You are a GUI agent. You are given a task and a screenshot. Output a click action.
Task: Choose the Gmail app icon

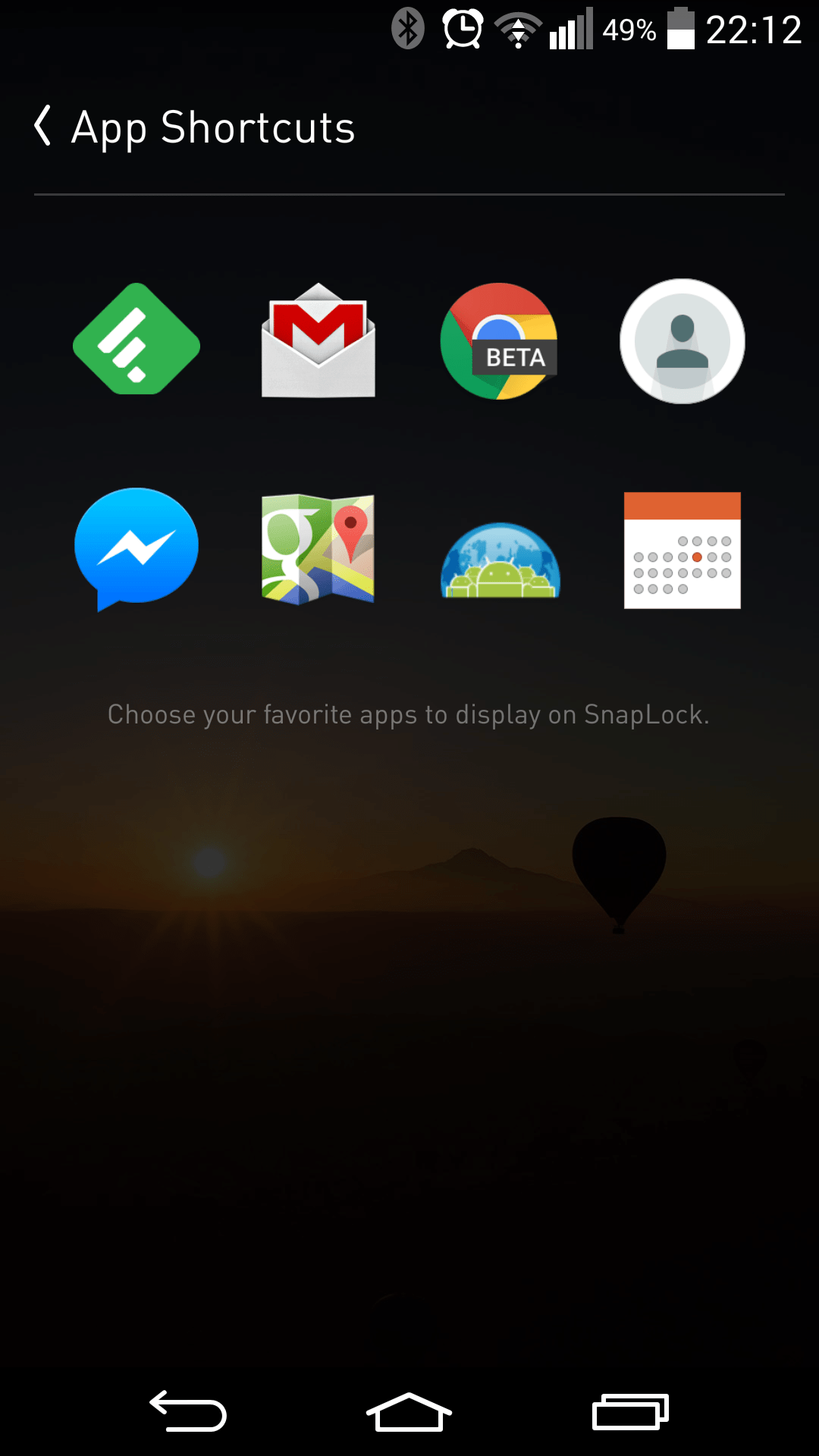(318, 340)
